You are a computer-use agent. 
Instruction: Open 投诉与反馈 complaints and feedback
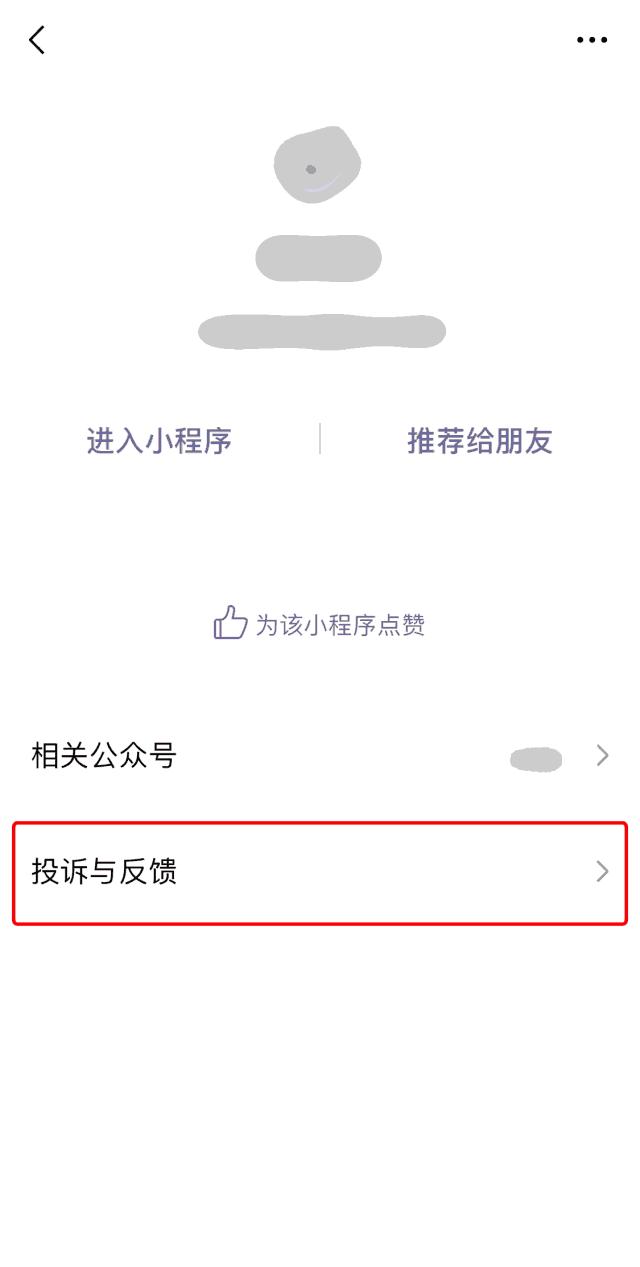[x=320, y=872]
